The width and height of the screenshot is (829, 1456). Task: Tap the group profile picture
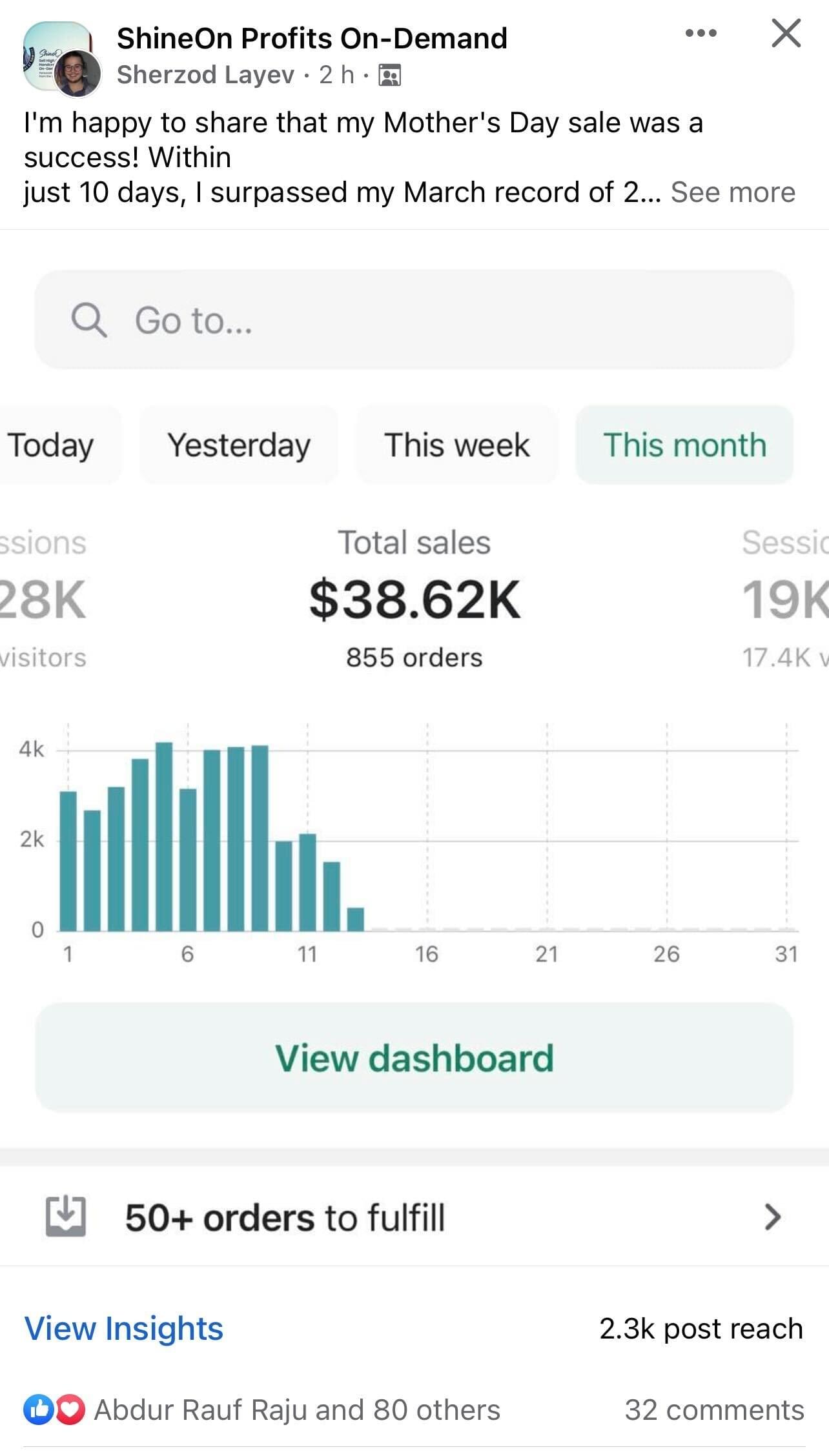tap(56, 56)
